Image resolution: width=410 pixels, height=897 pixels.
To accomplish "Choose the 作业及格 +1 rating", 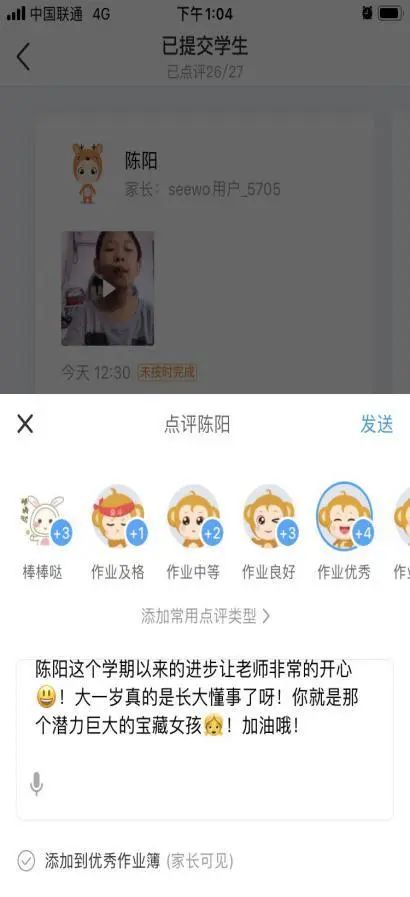I will coord(118,531).
